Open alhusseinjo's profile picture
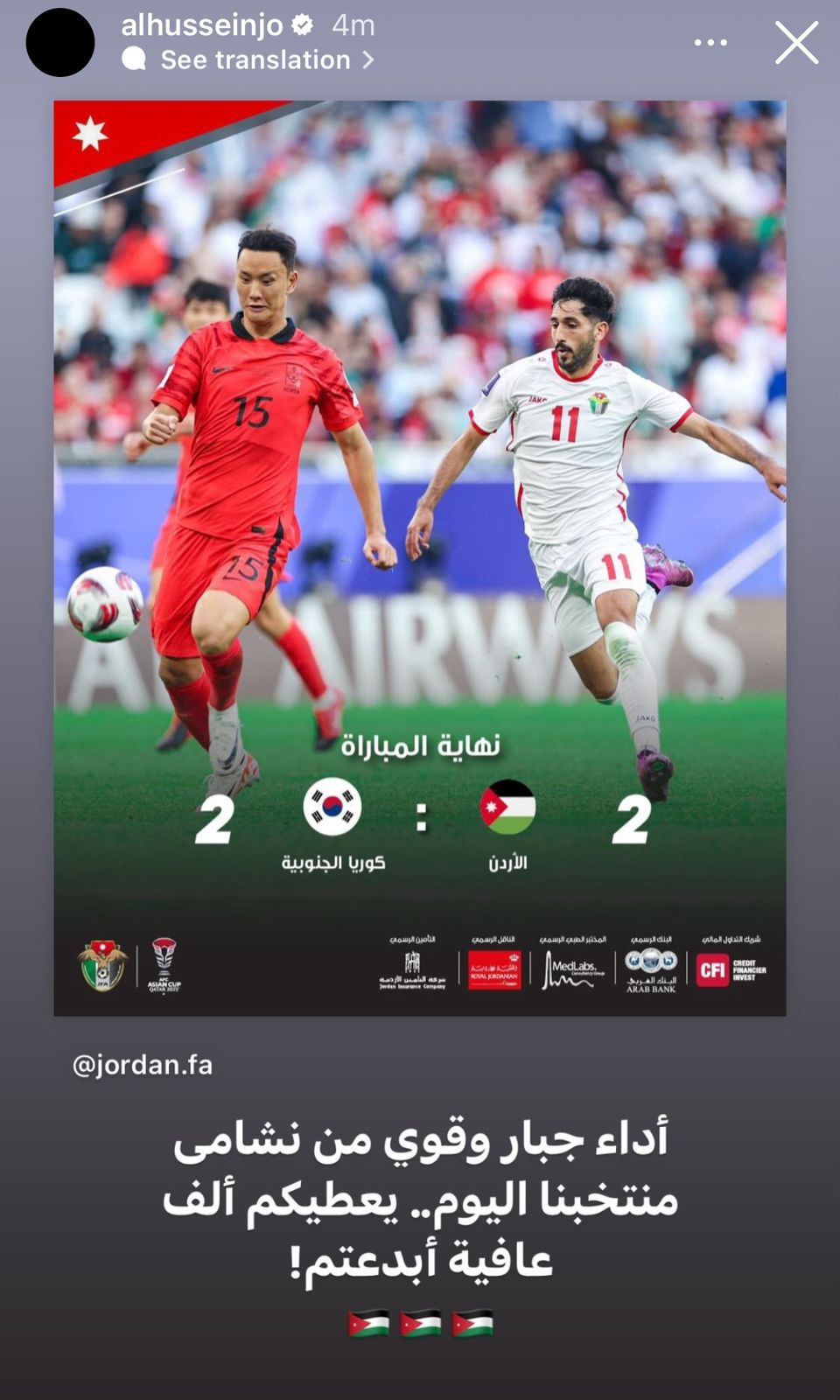 (x=60, y=43)
